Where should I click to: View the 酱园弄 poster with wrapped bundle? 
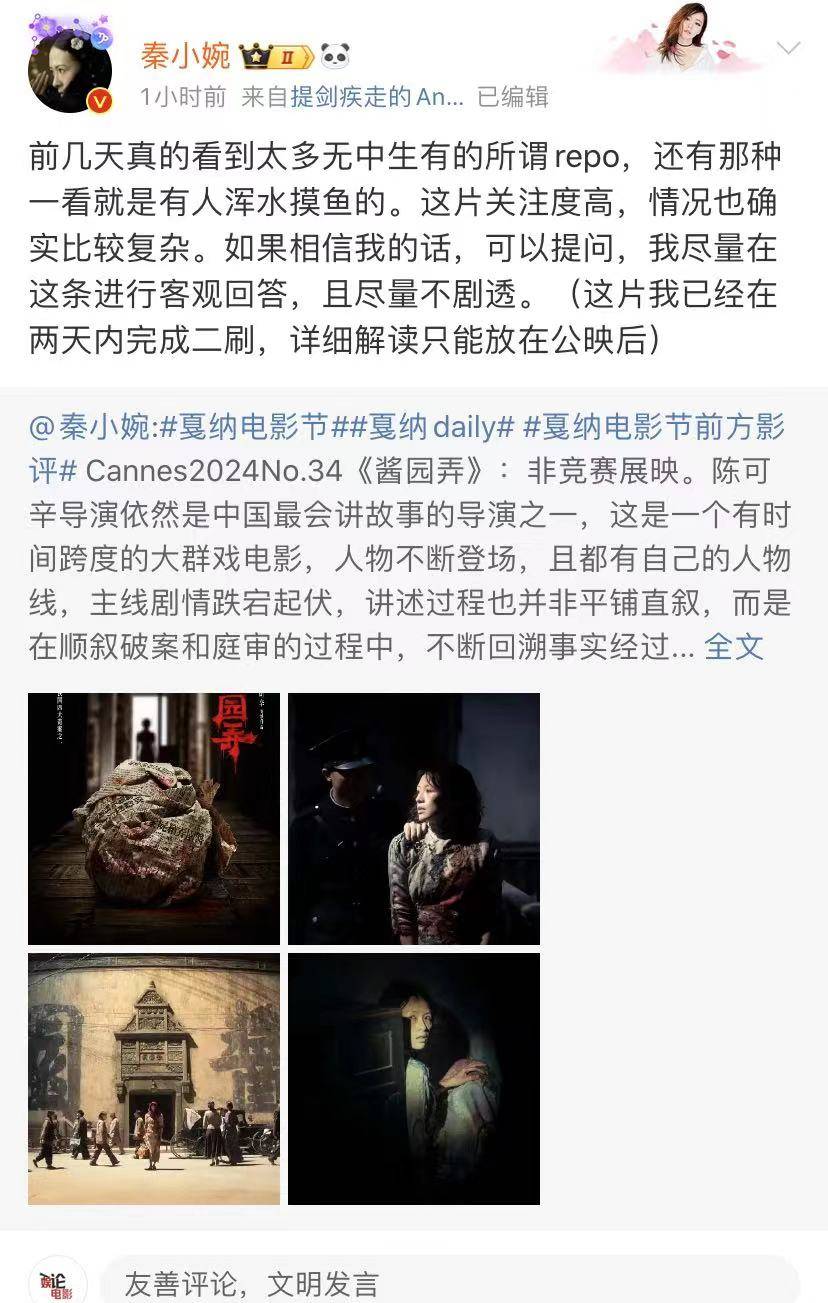click(154, 819)
